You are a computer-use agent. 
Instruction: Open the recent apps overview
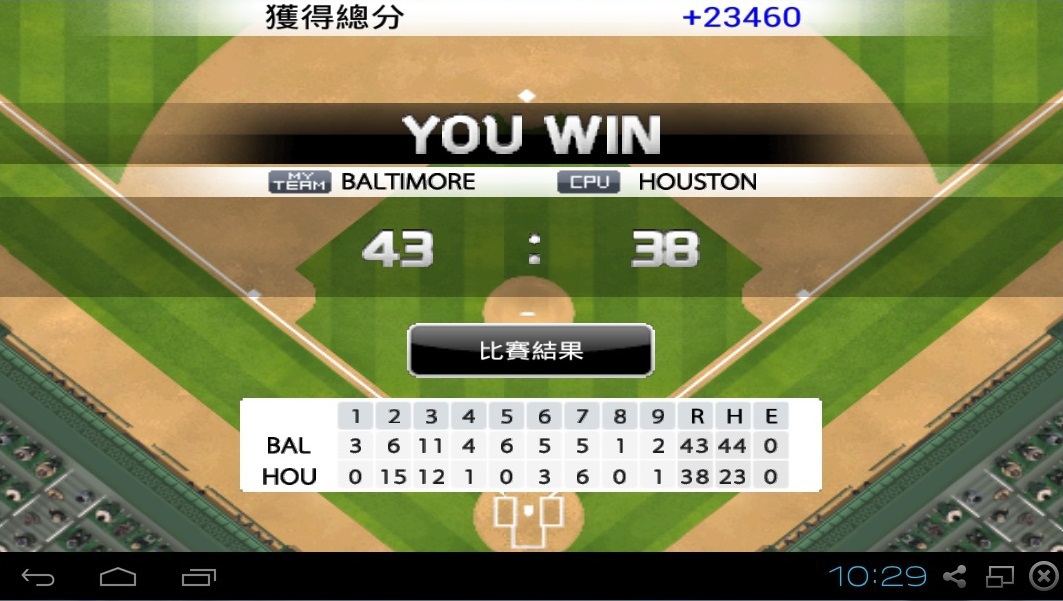coord(198,577)
